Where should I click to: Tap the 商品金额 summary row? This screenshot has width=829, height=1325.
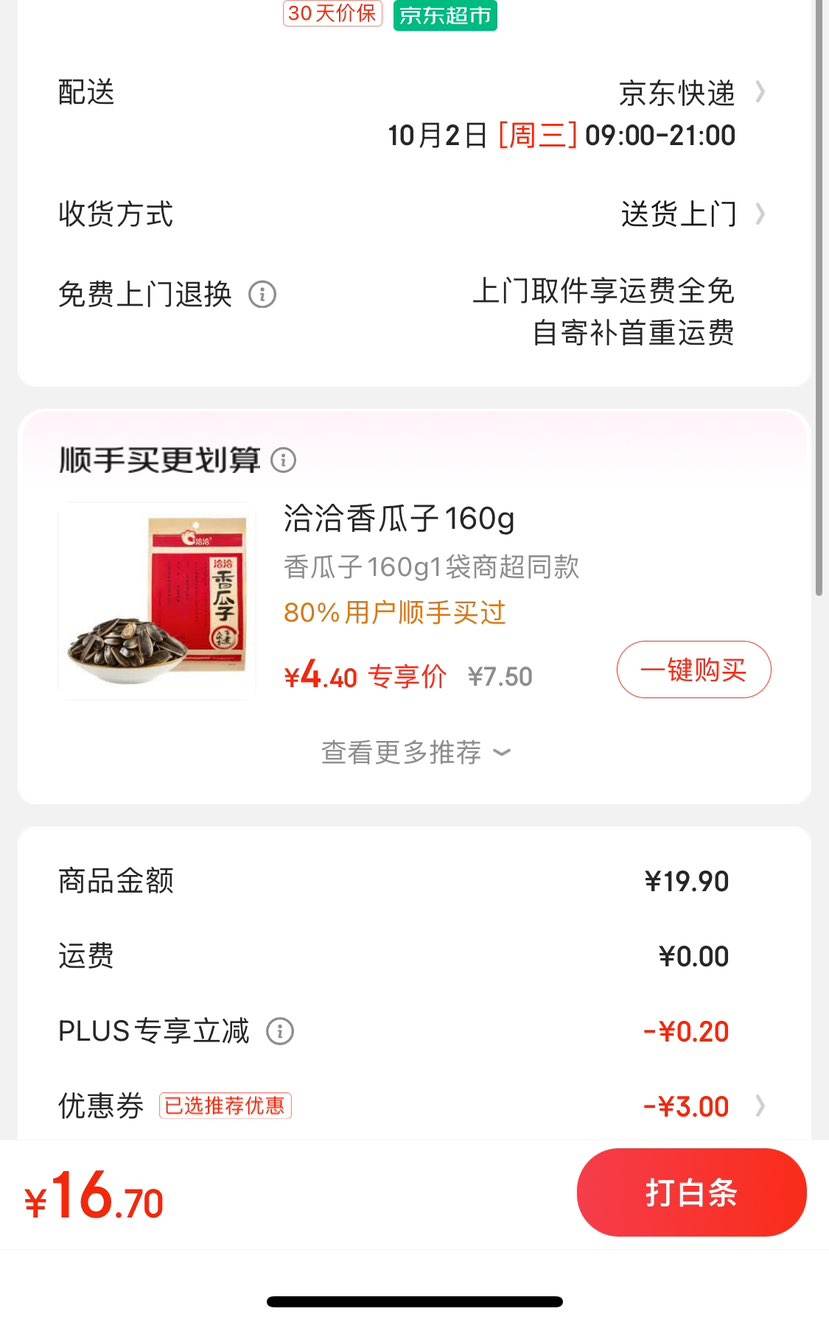115,881
